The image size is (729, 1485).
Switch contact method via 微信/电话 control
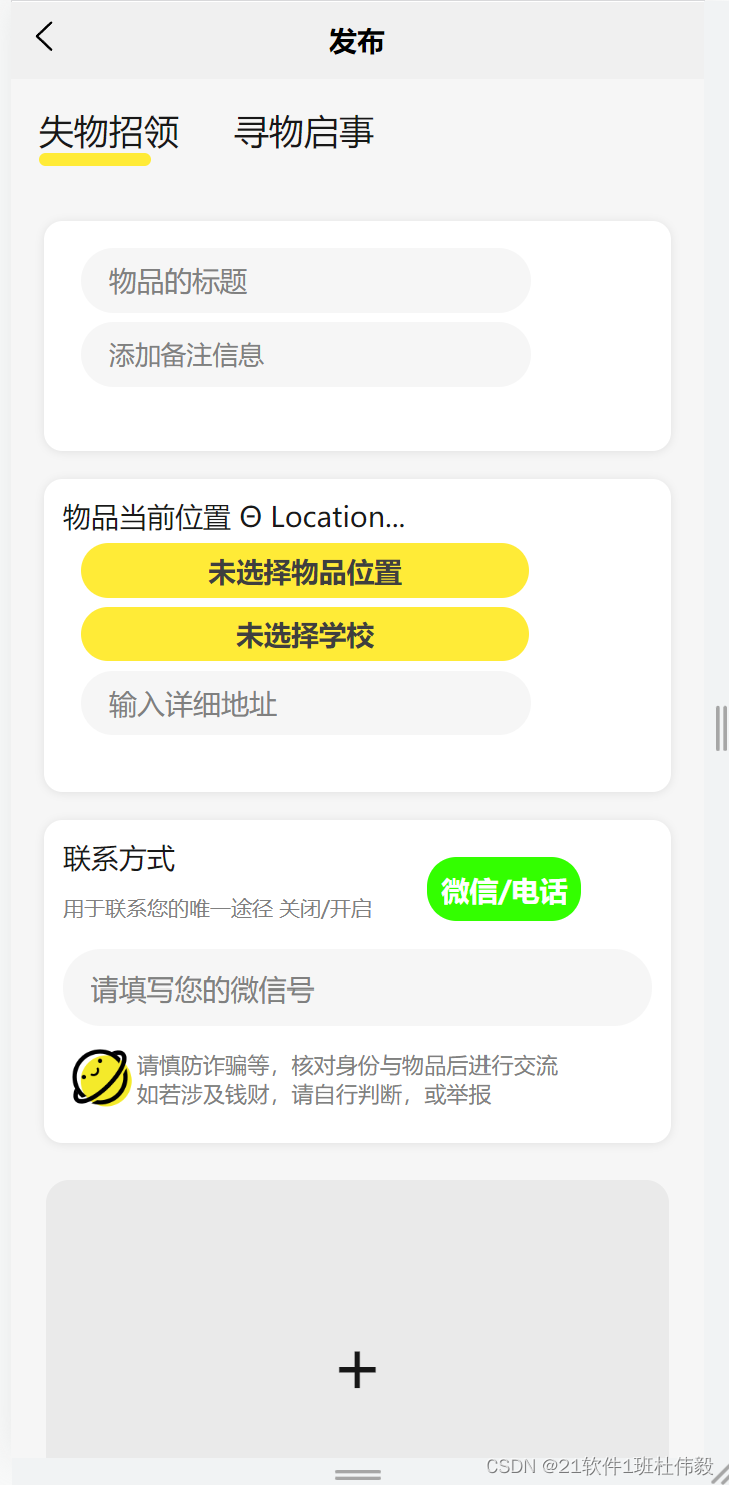click(503, 889)
